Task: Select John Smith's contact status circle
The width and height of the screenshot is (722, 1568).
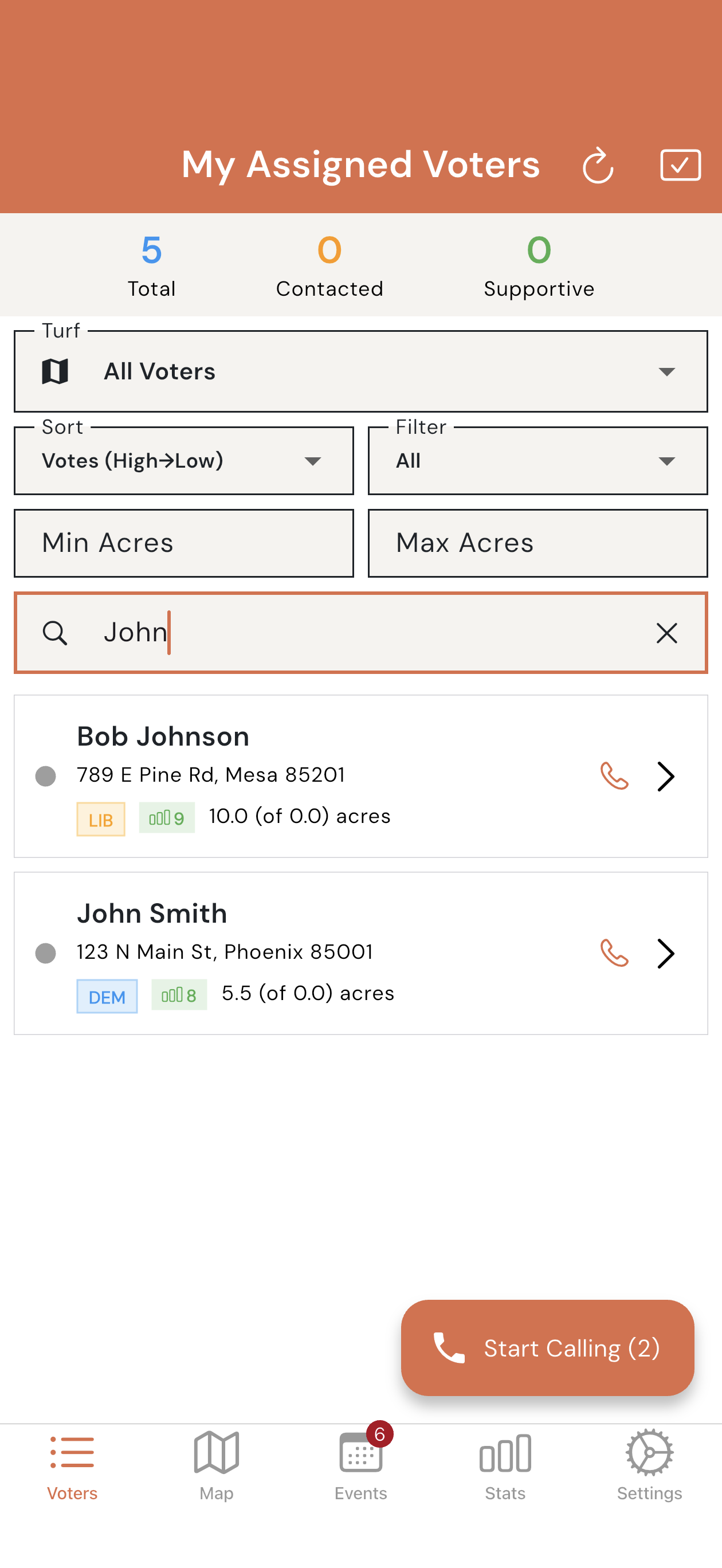Action: [45, 953]
